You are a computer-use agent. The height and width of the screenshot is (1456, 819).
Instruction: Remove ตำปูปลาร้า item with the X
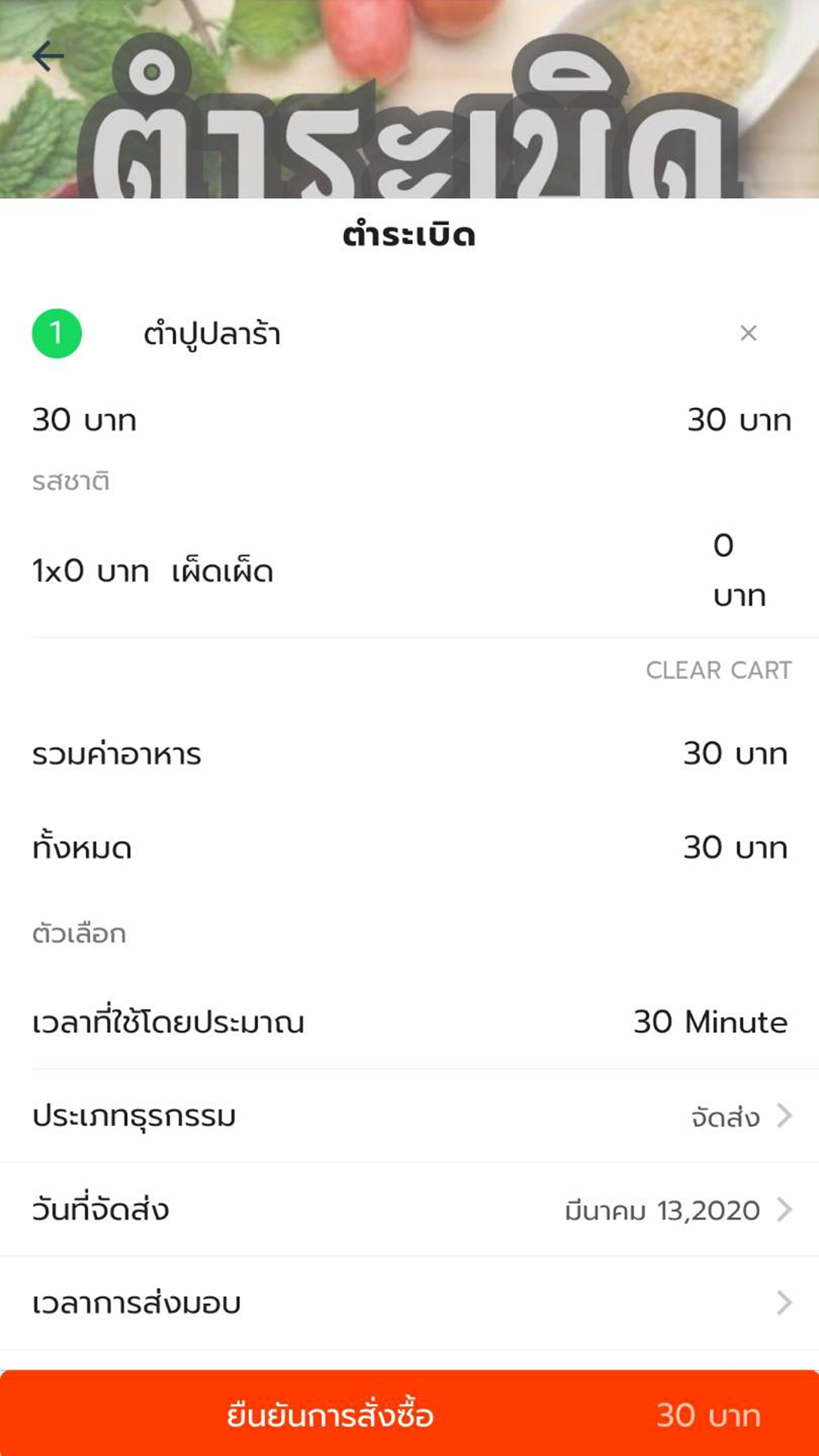coord(748,333)
